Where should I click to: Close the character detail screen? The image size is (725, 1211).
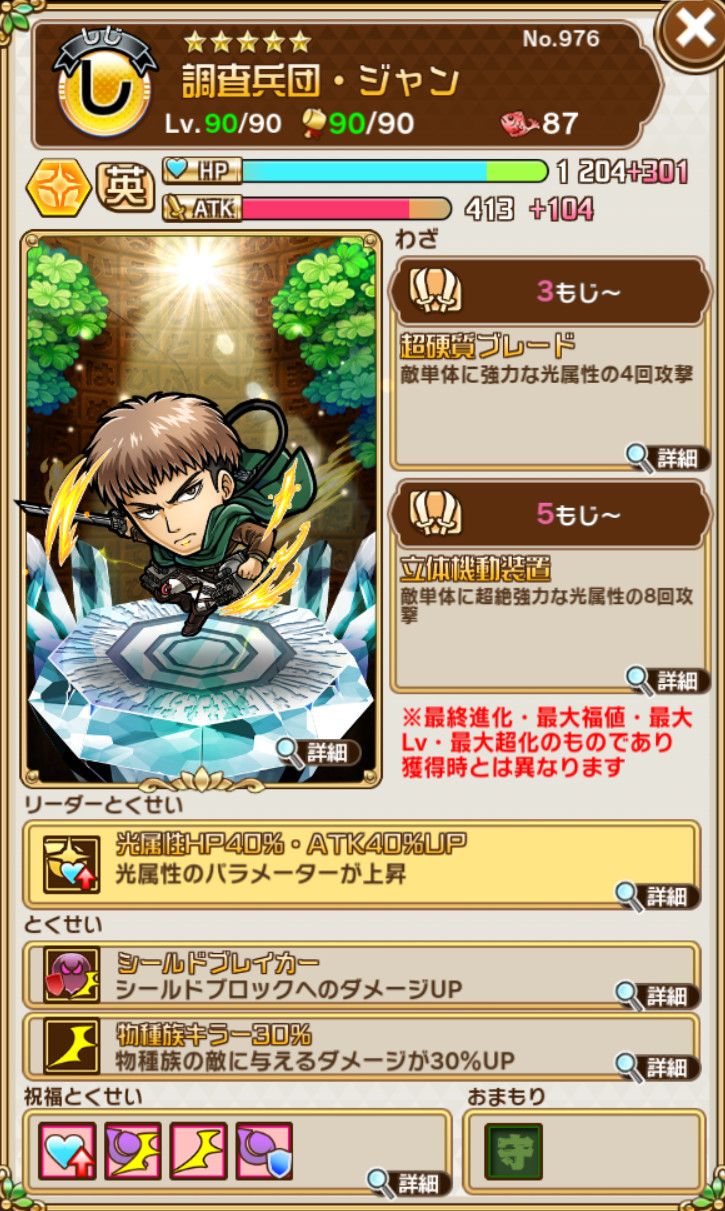[x=693, y=31]
